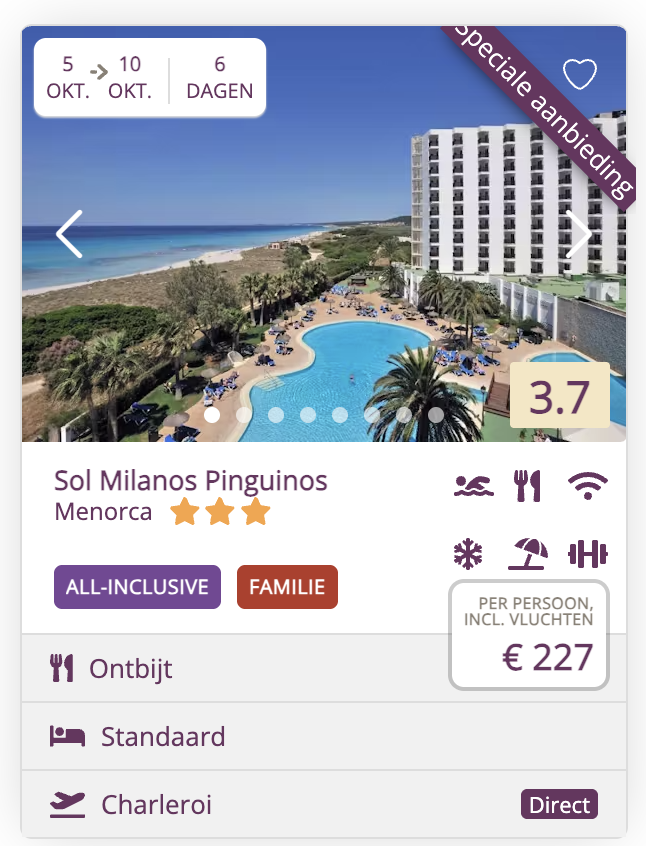Save Sol Milanos Pinguinos to favorites
Screen dimensions: 646x846
click(x=580, y=74)
